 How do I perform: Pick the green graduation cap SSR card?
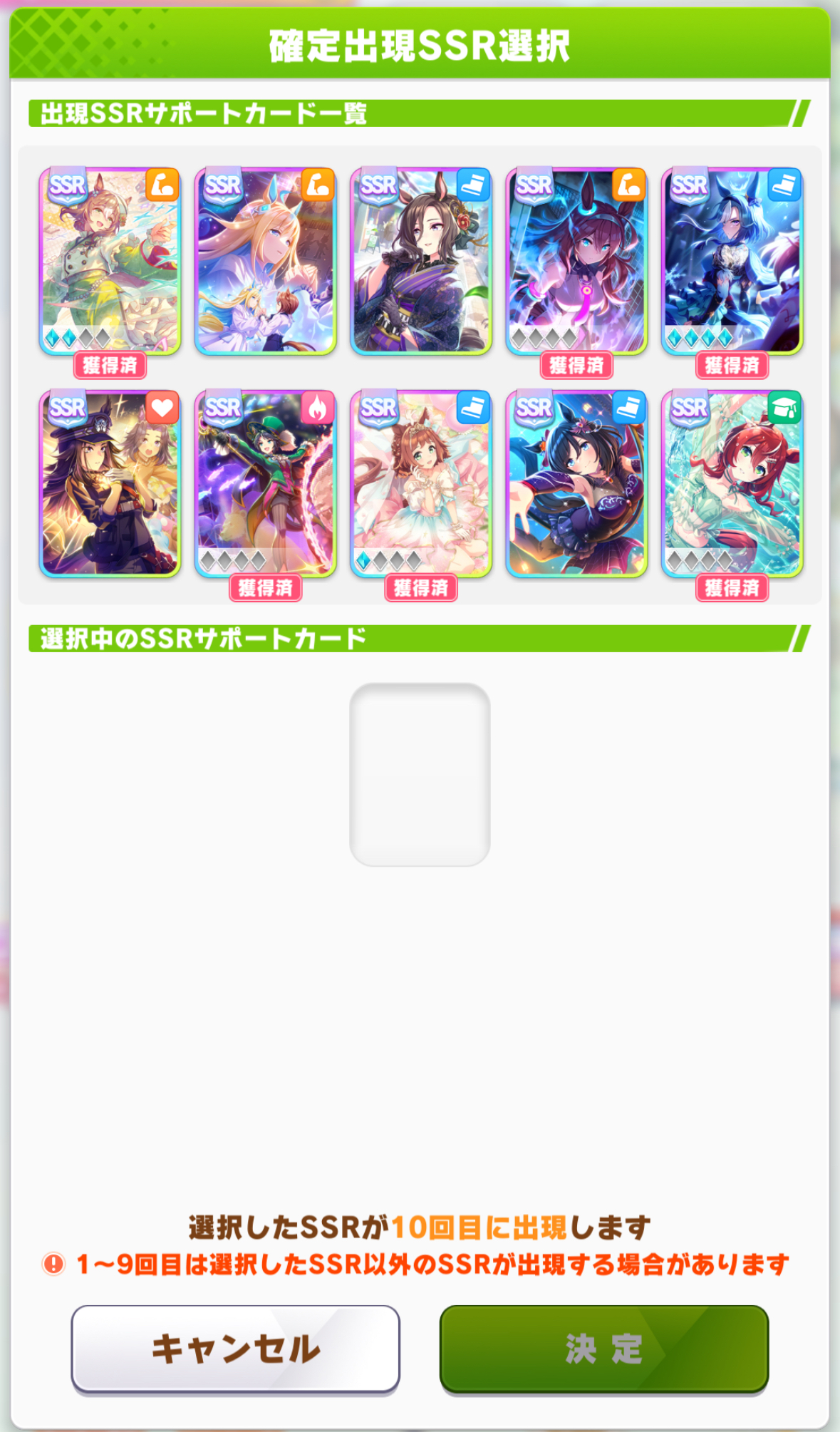click(732, 484)
